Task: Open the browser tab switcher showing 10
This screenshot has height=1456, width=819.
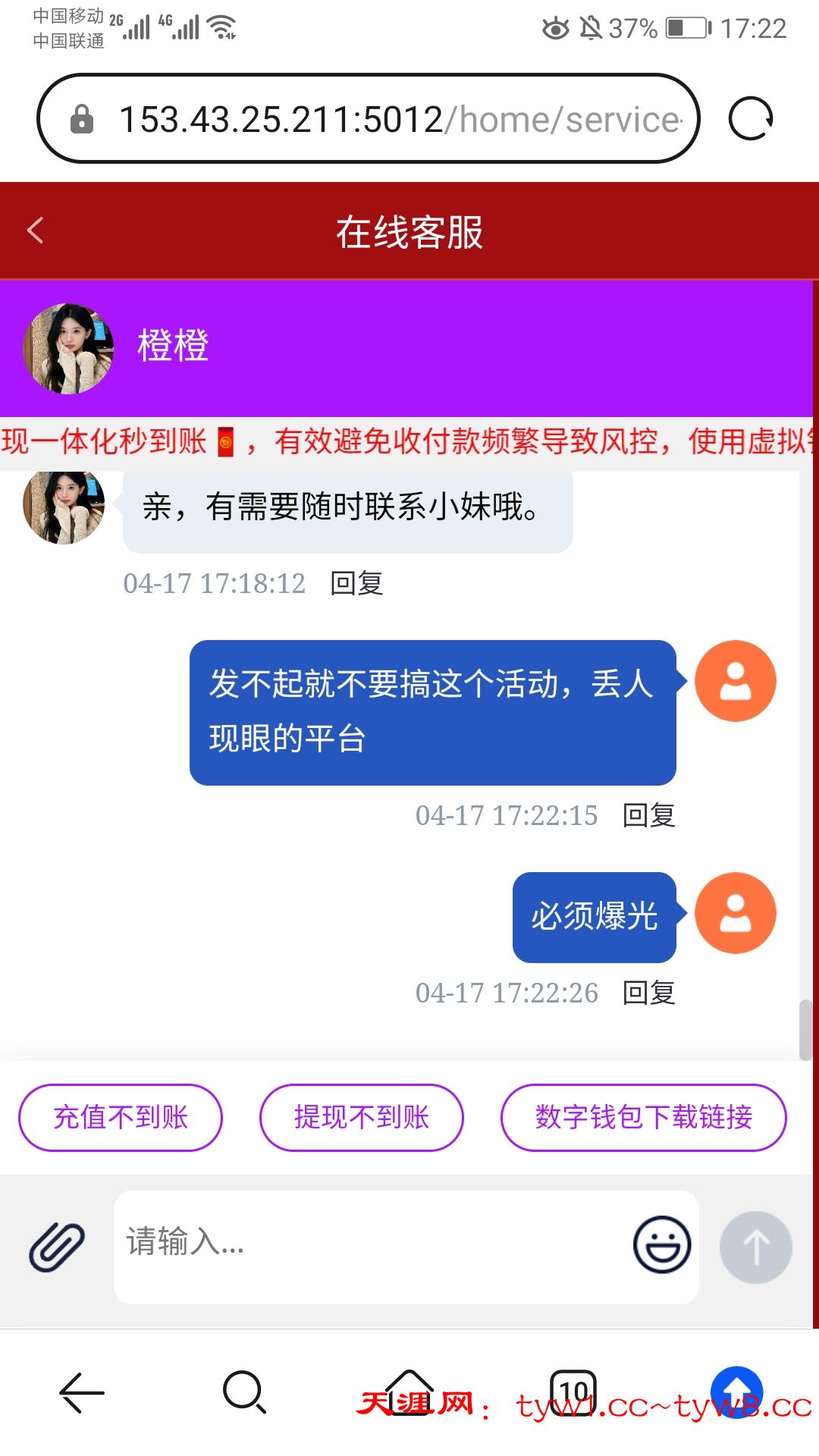Action: [x=573, y=1391]
